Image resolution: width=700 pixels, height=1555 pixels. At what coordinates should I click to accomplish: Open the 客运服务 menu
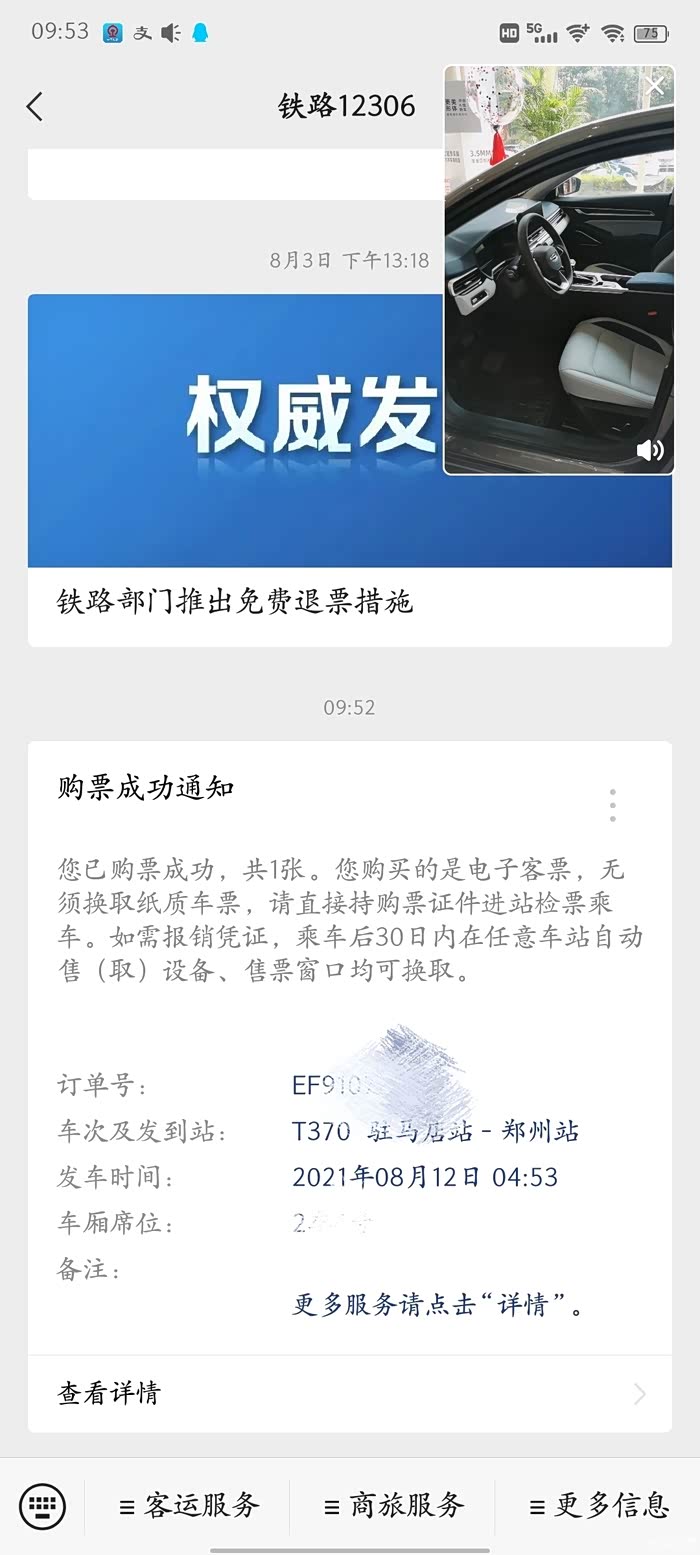(190, 1505)
